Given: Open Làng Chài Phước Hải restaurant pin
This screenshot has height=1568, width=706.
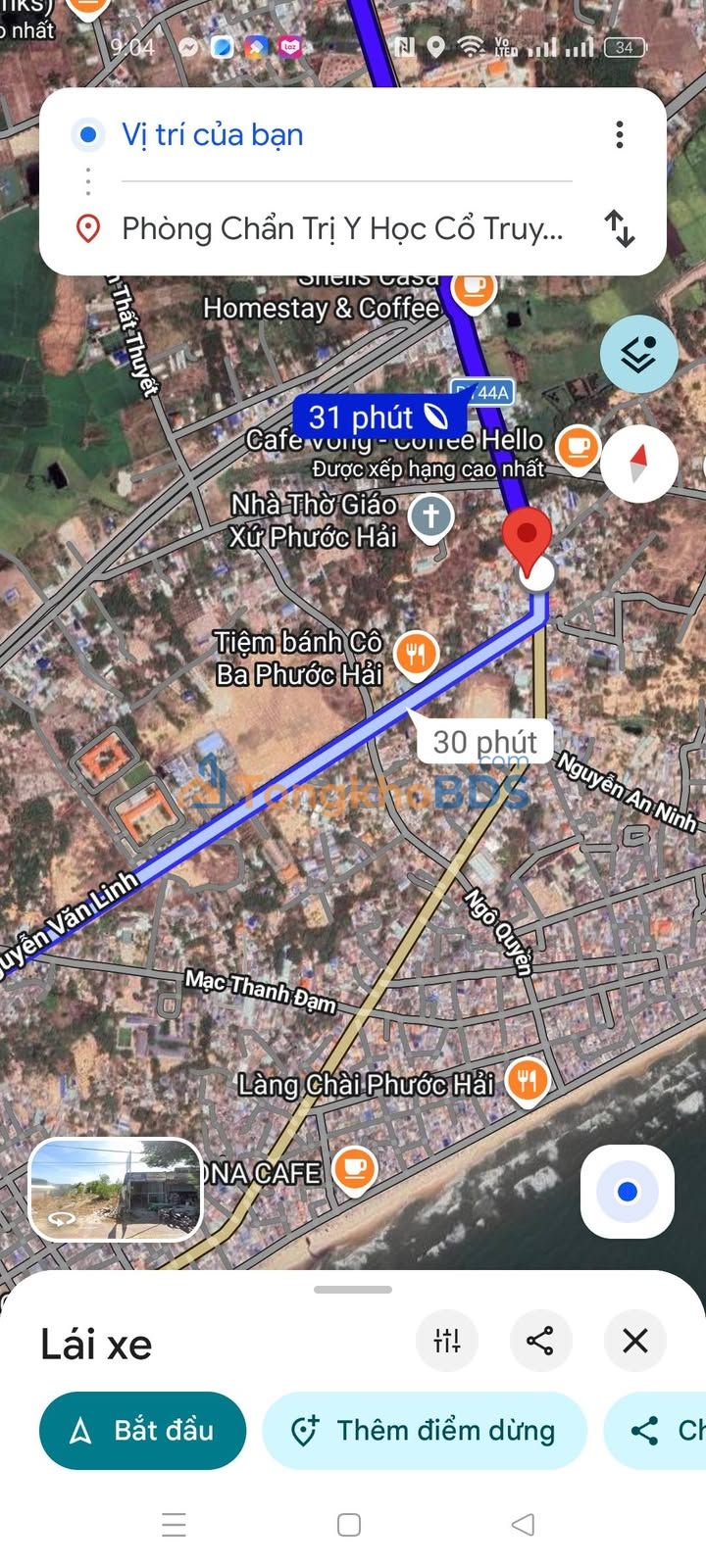Looking at the screenshot, I should (527, 1081).
